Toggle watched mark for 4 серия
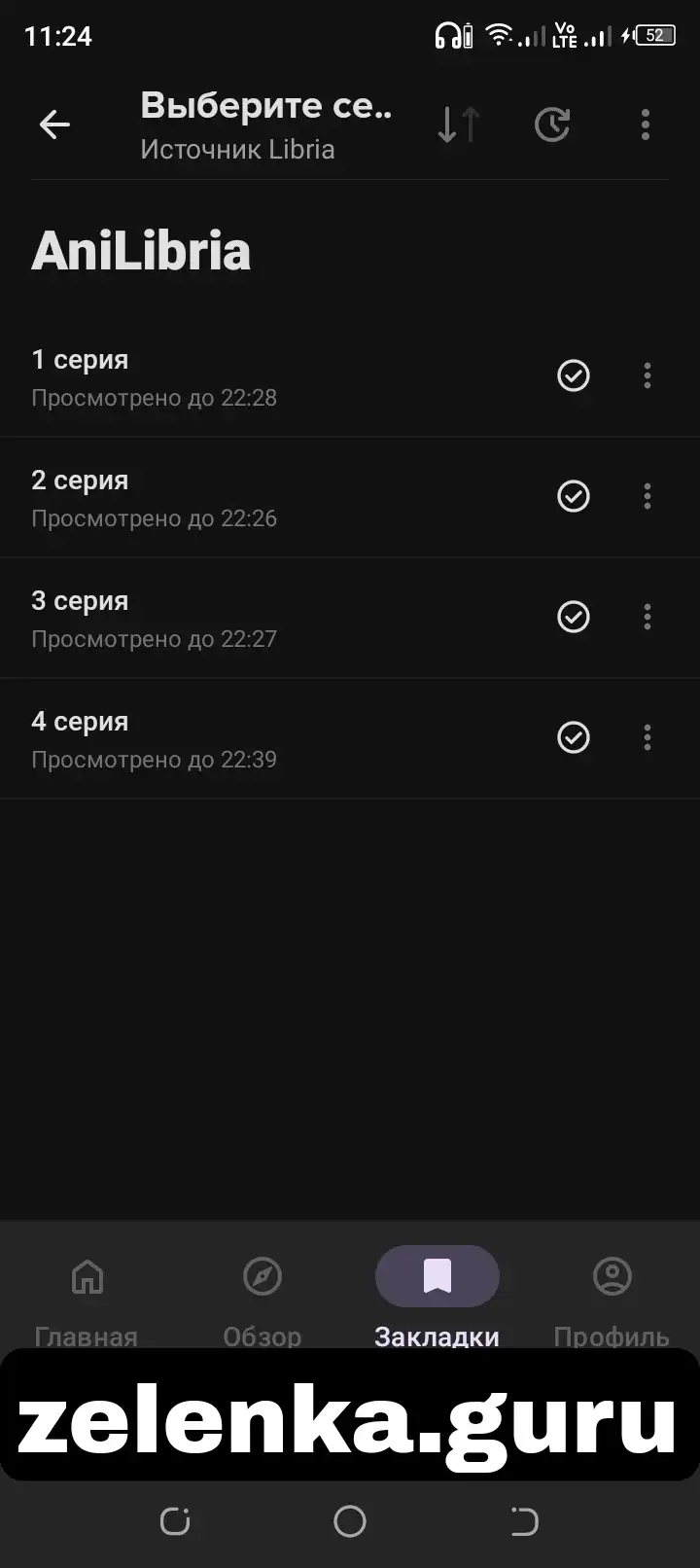The width and height of the screenshot is (700, 1568). [x=574, y=737]
